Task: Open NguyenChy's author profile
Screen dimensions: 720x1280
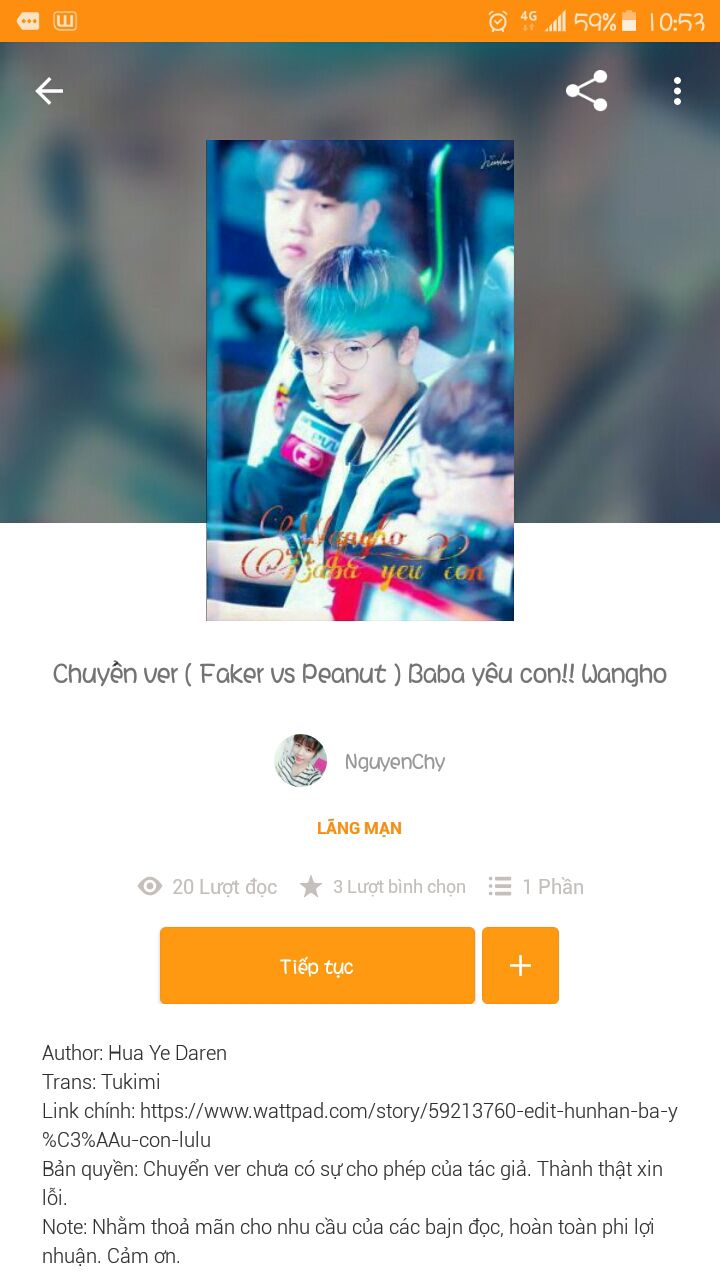Action: click(x=360, y=761)
